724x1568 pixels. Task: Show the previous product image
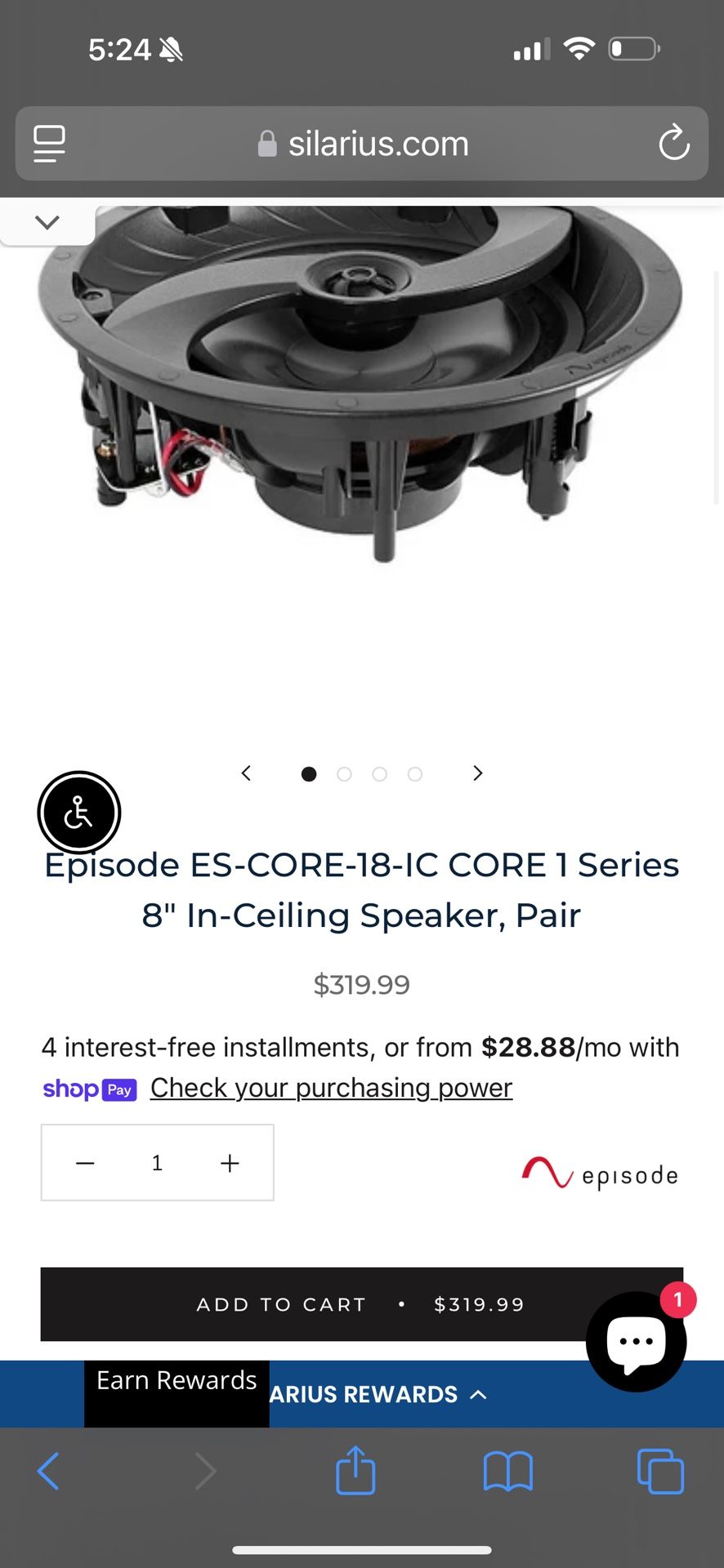coord(246,773)
